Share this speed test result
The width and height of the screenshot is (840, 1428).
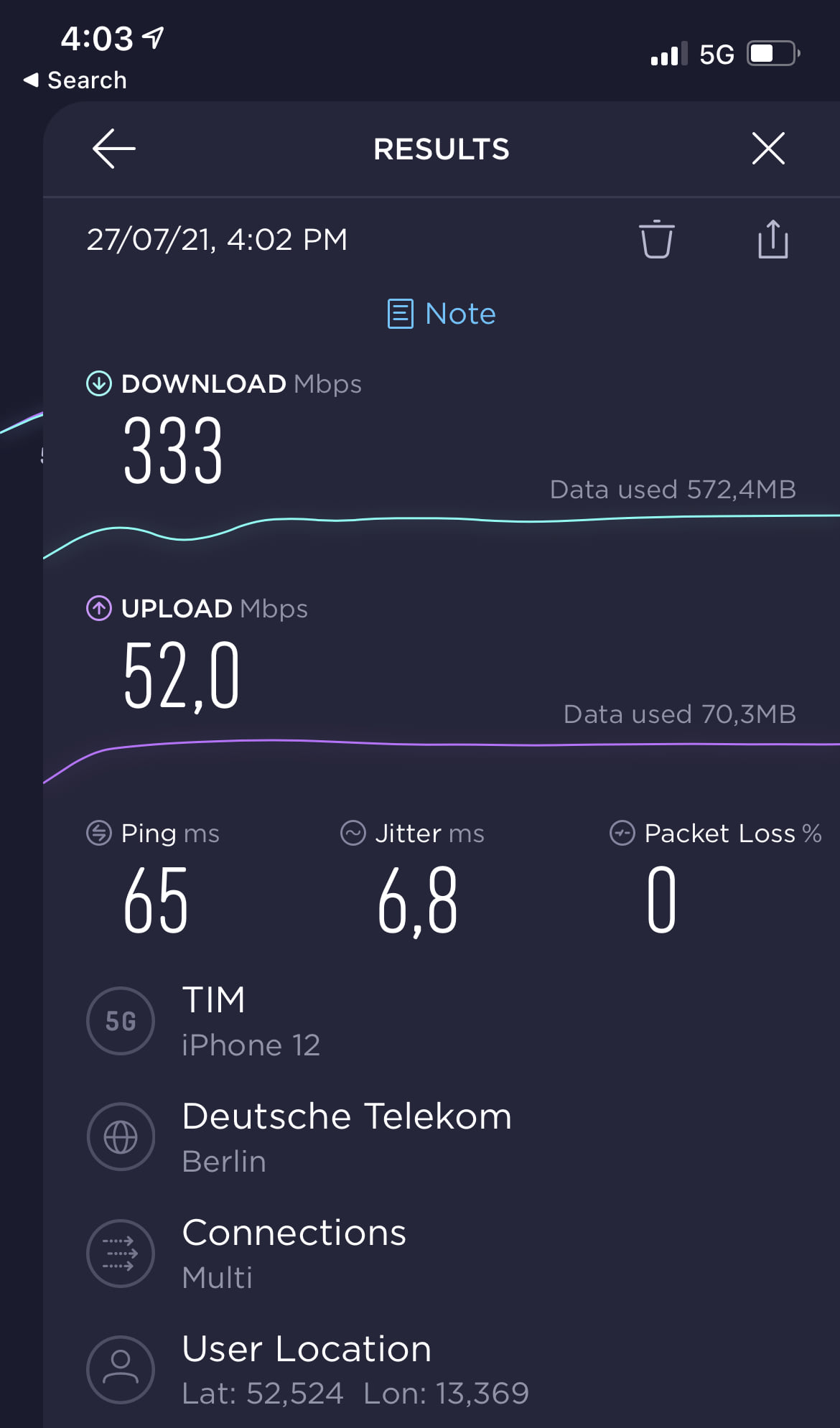(x=773, y=238)
